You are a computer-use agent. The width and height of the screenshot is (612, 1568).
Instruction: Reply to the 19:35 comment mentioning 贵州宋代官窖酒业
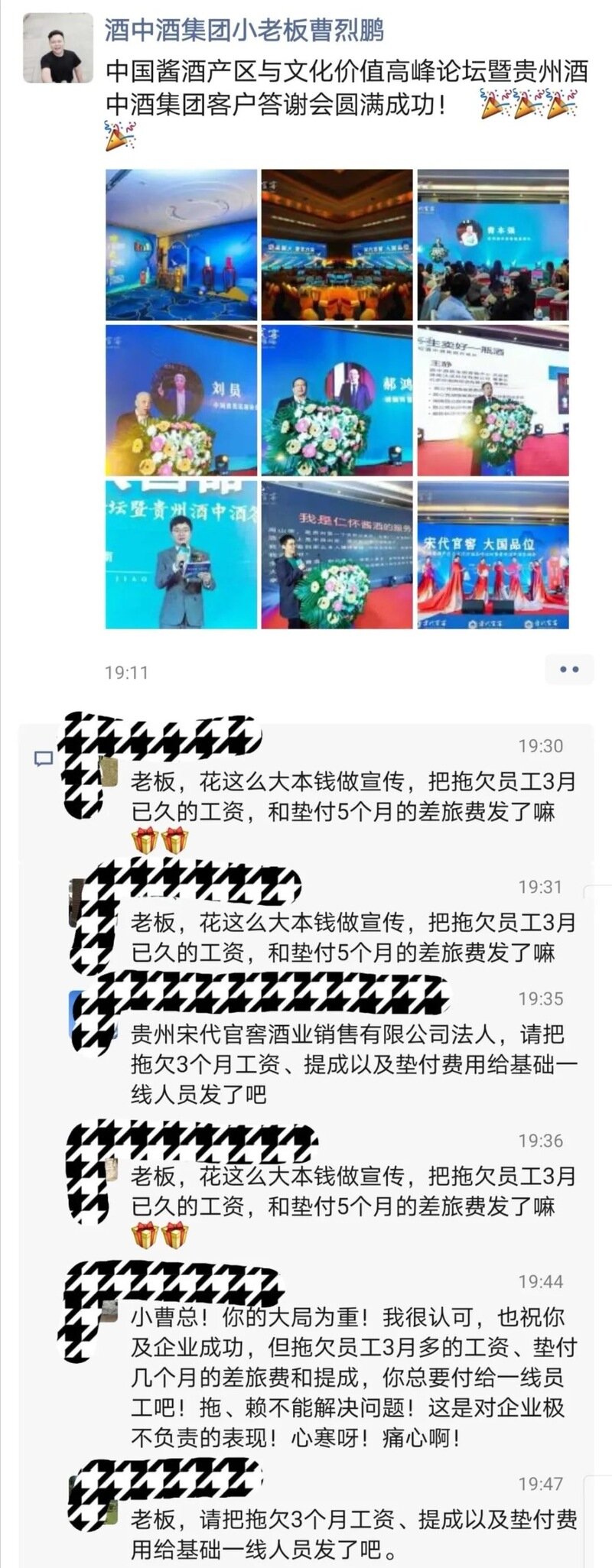click(x=352, y=1064)
